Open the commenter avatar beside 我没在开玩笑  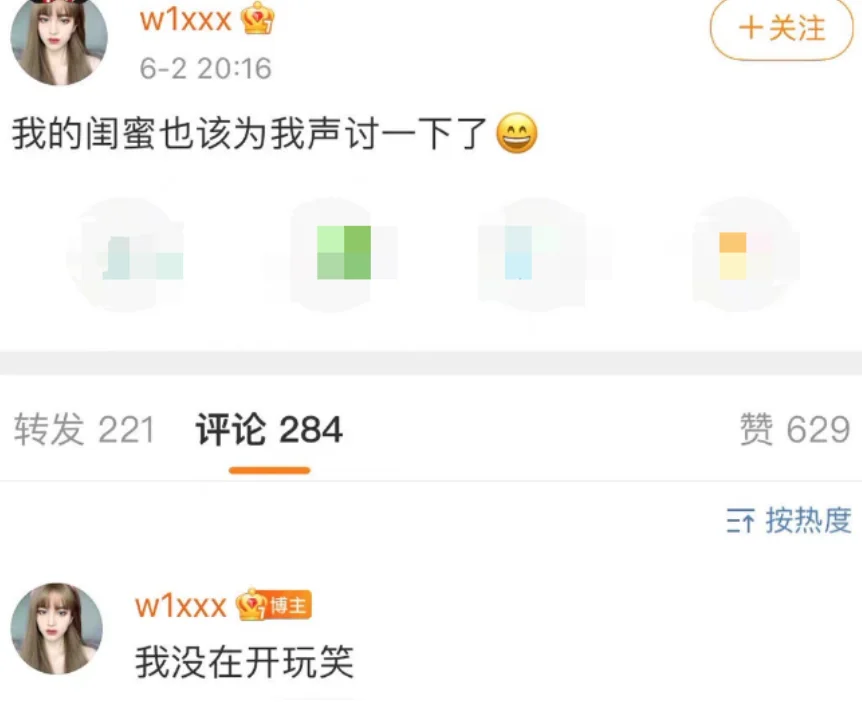(57, 628)
